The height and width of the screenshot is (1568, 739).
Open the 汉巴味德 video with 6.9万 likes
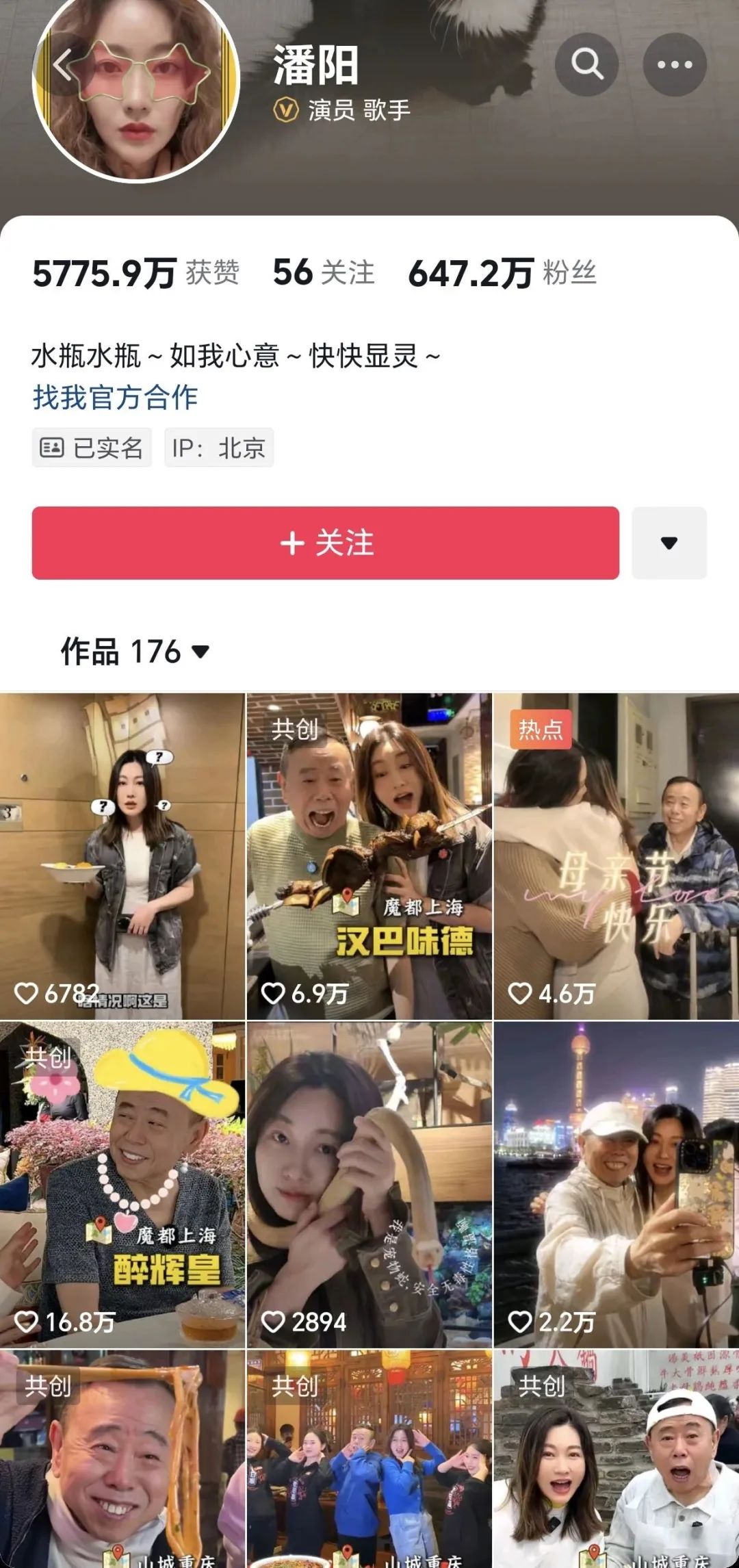369,856
